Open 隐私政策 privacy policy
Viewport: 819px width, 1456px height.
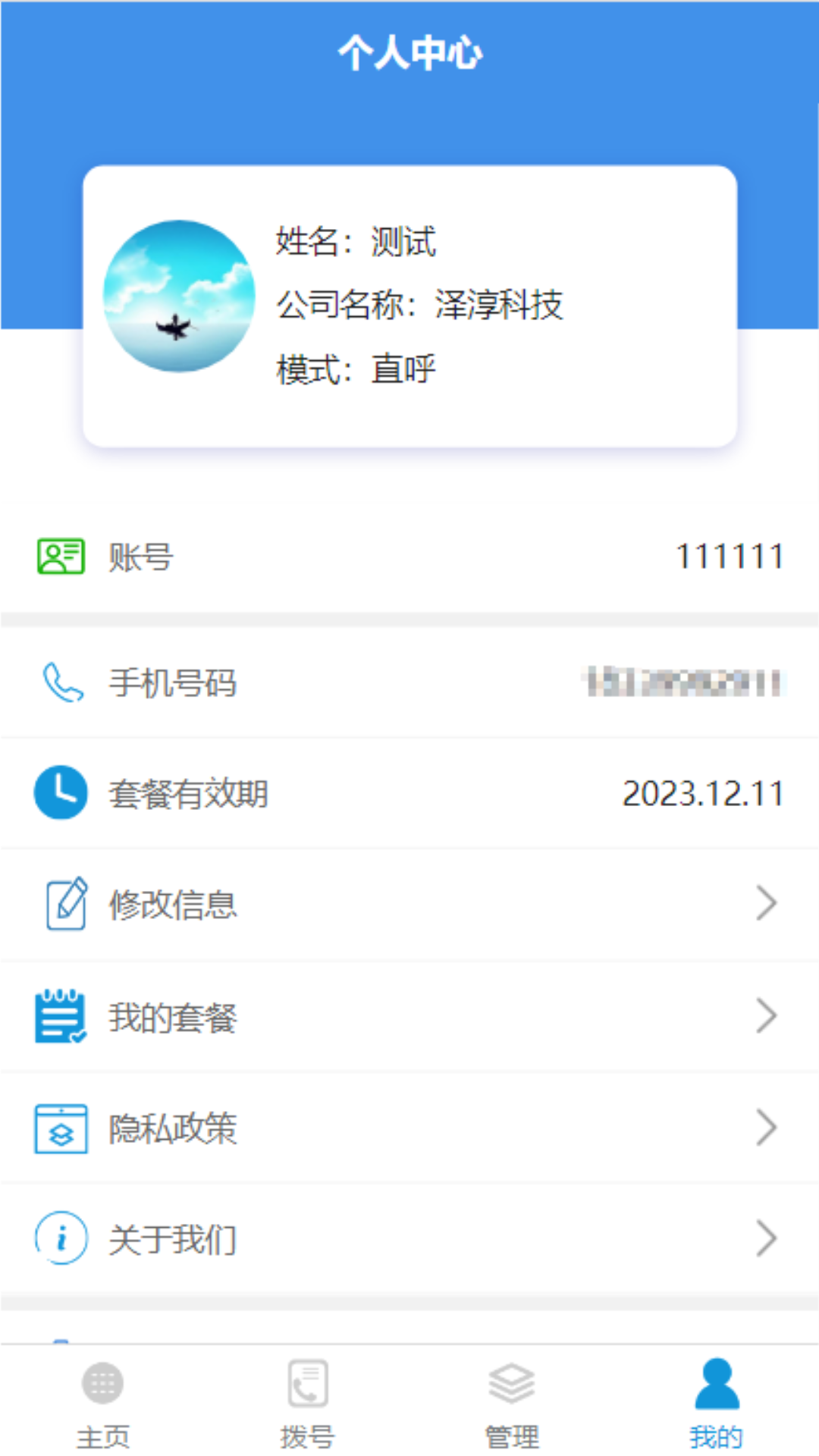point(303,1128)
